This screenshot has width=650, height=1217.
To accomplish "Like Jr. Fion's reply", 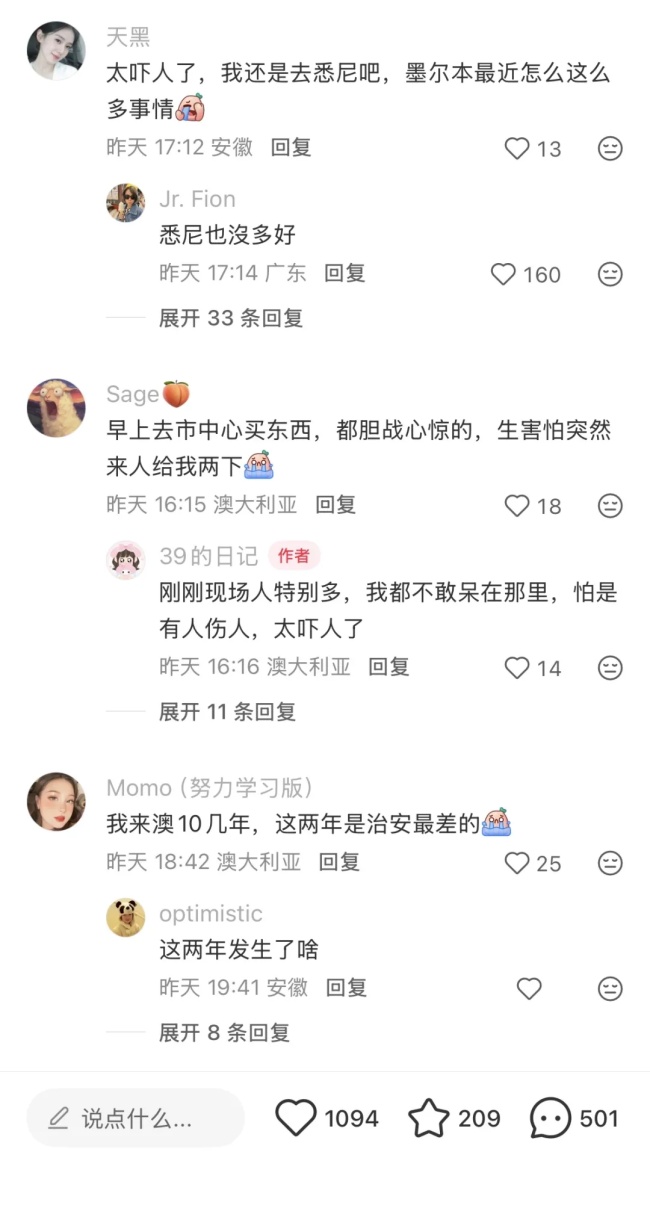I will pos(503,274).
